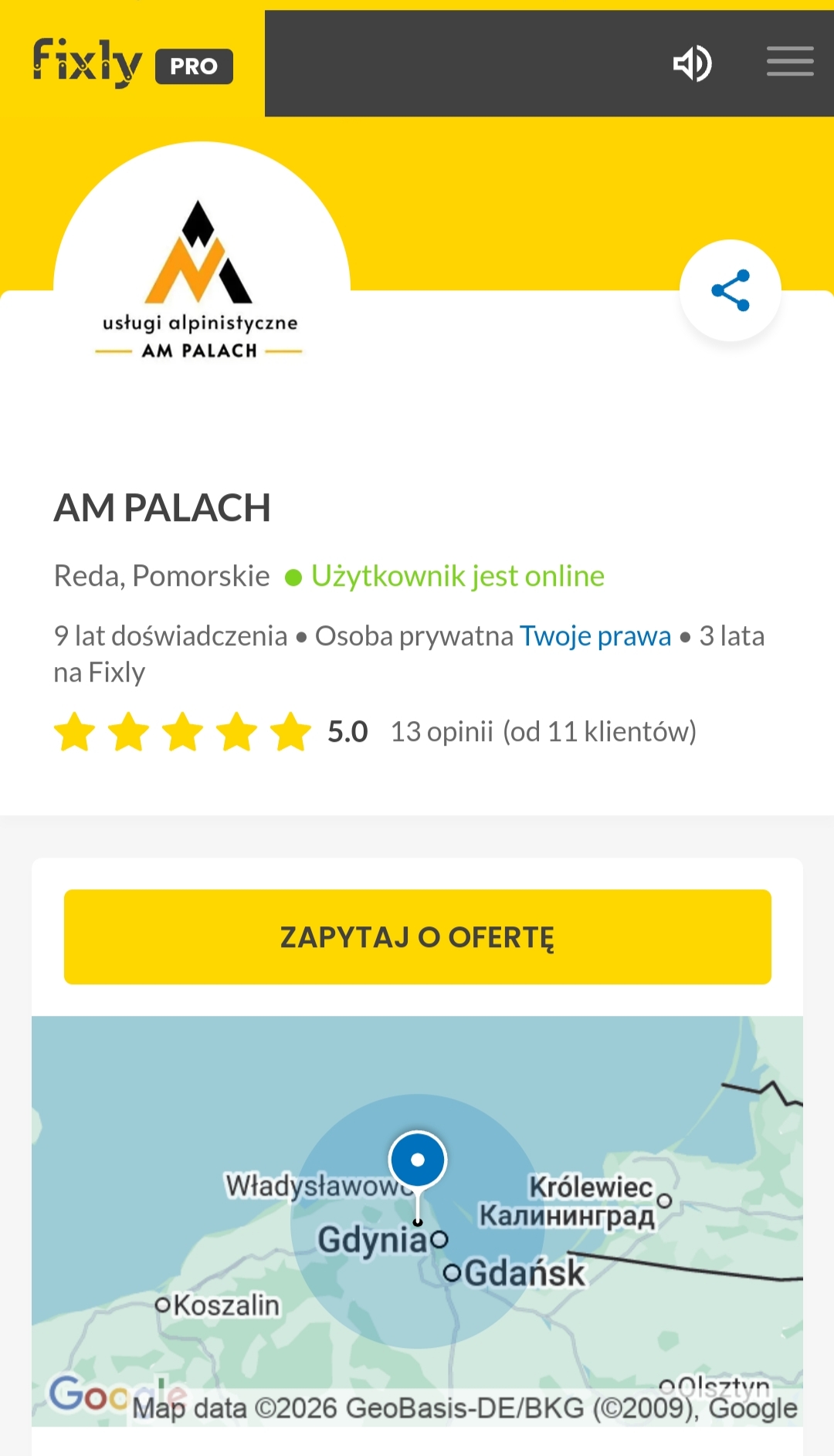Open the service area map
Image resolution: width=834 pixels, height=1456 pixels.
(417, 1220)
